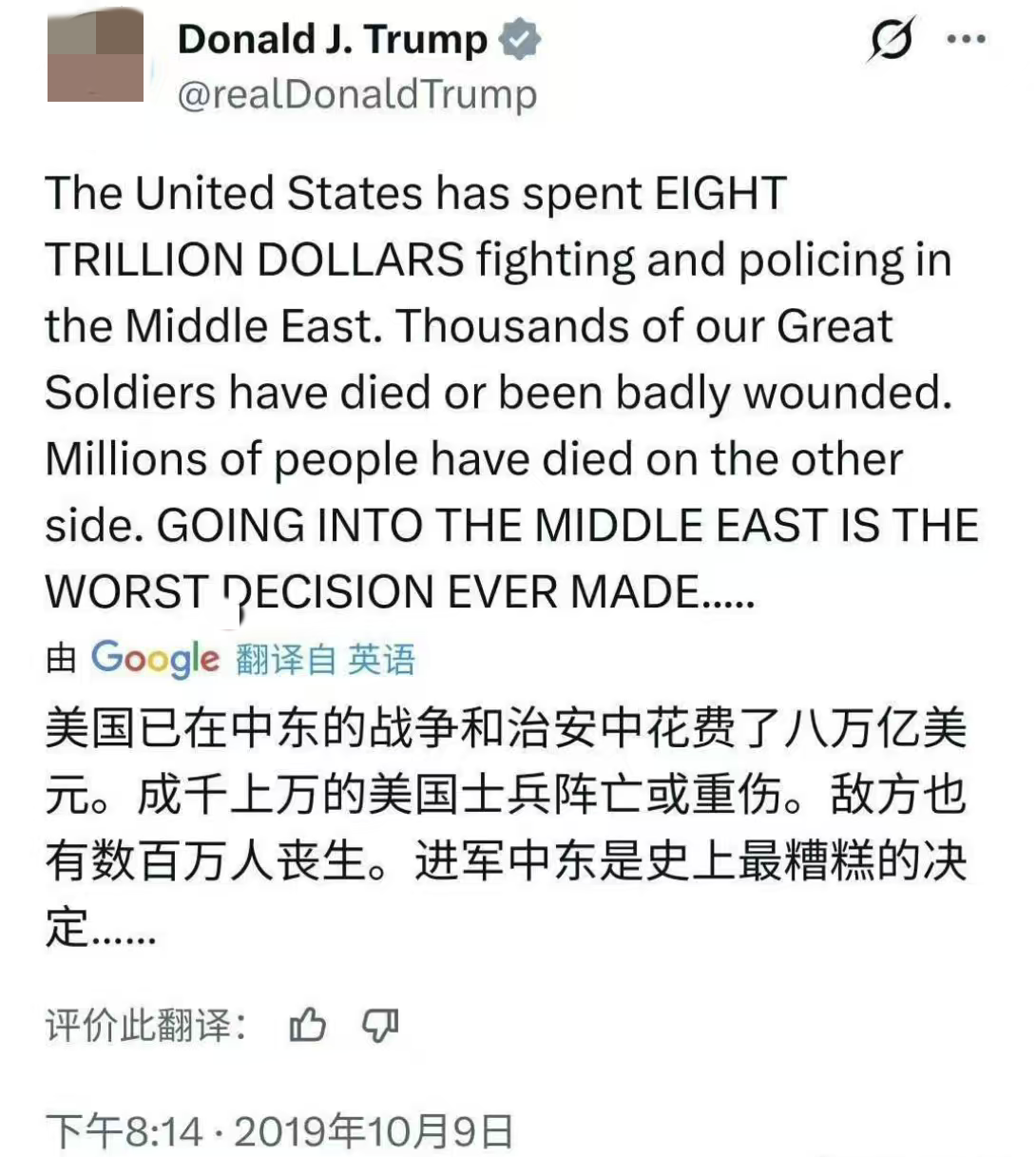Rate the translation with thumbs down
The image size is (1036, 1157).
point(380,1026)
